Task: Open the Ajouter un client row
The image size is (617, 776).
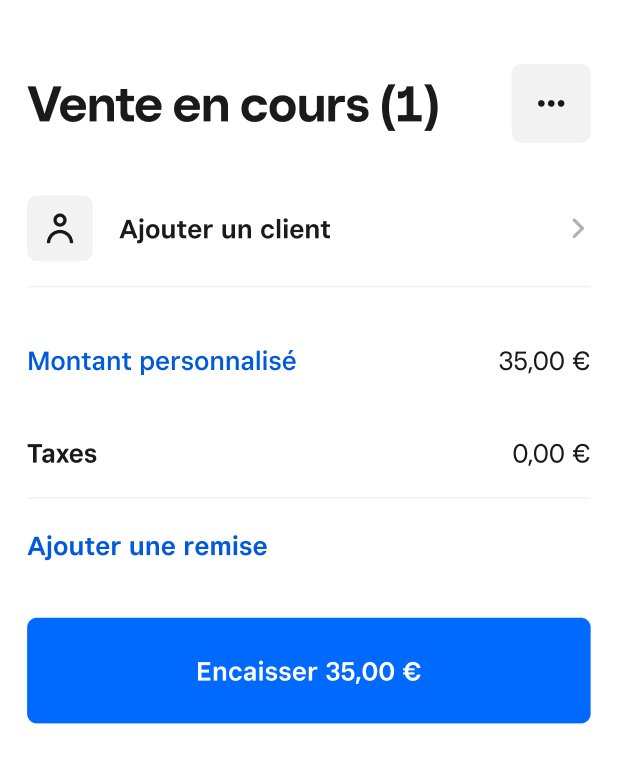Action: click(x=308, y=229)
